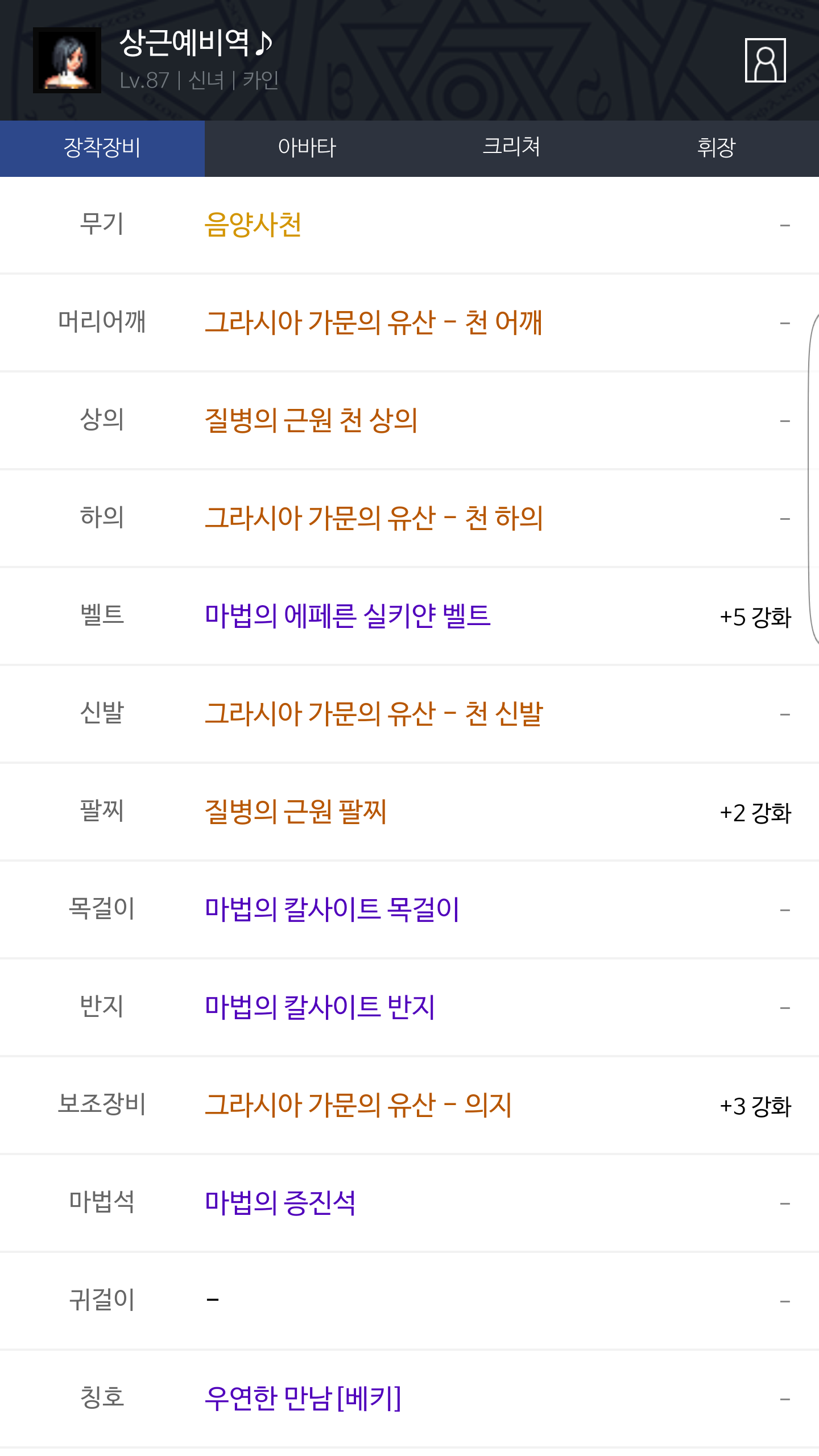Switch to the 아바타 tab
The height and width of the screenshot is (1456, 819).
[307, 148]
